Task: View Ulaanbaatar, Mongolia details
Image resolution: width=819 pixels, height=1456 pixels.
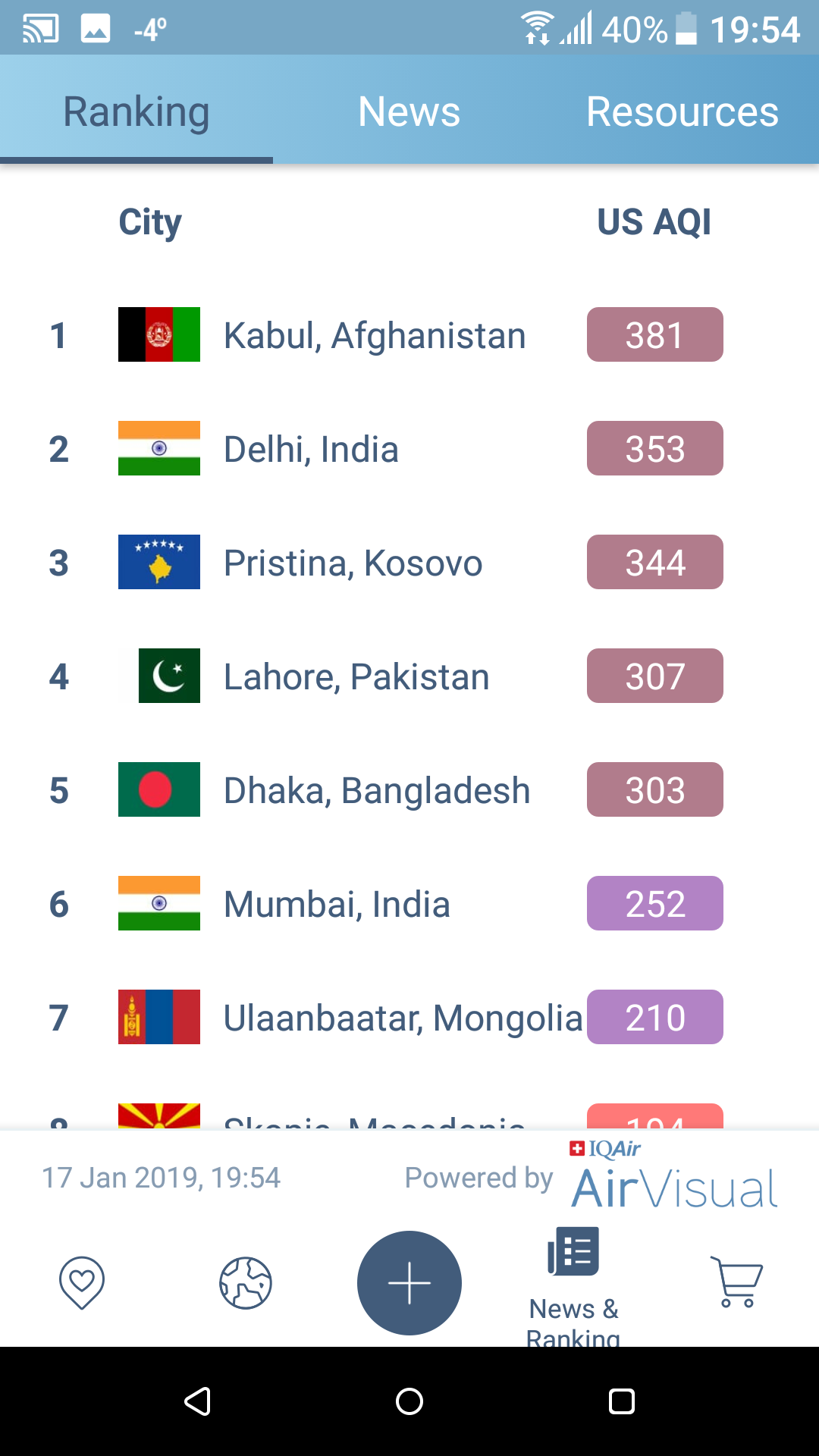Action: point(409,1018)
